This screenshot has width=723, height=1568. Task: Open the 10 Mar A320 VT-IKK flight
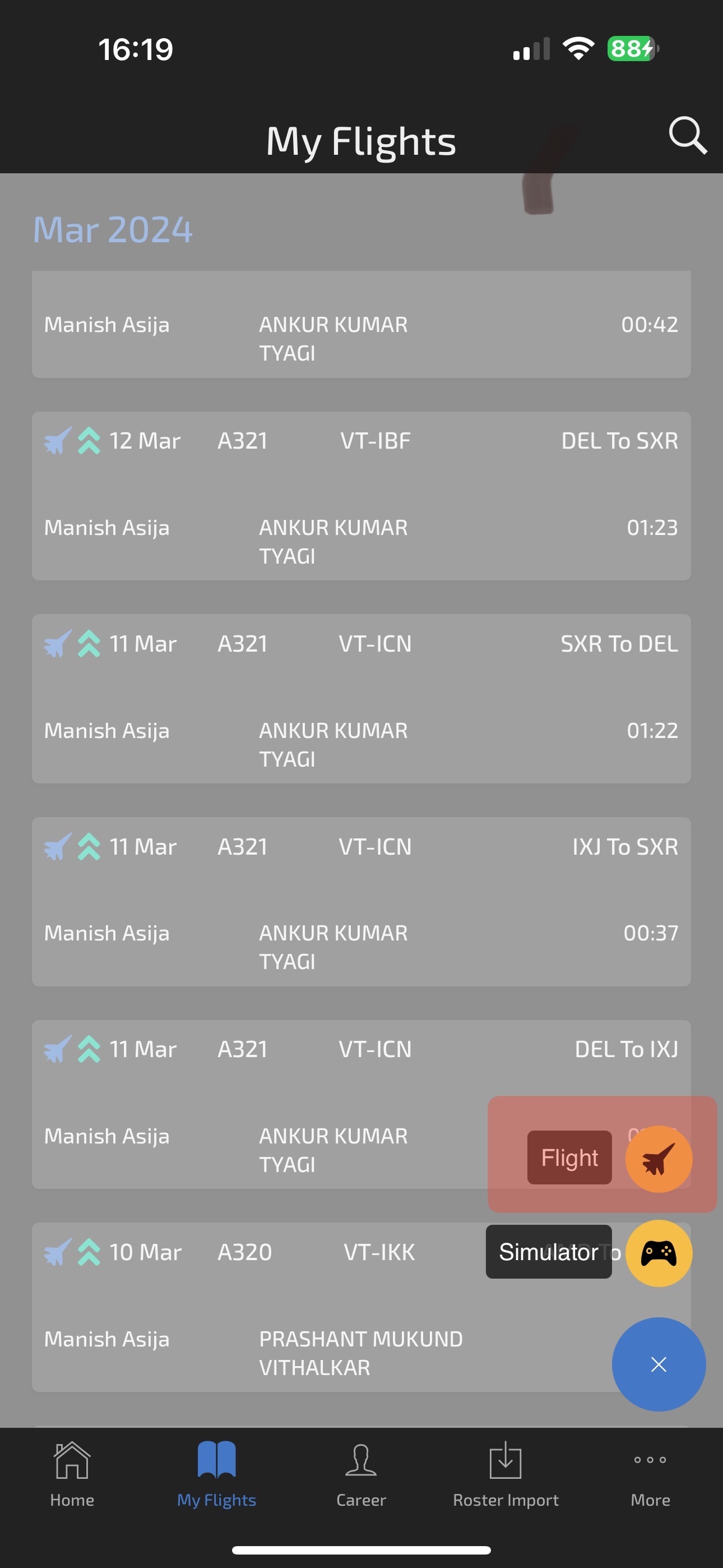coord(361,1307)
